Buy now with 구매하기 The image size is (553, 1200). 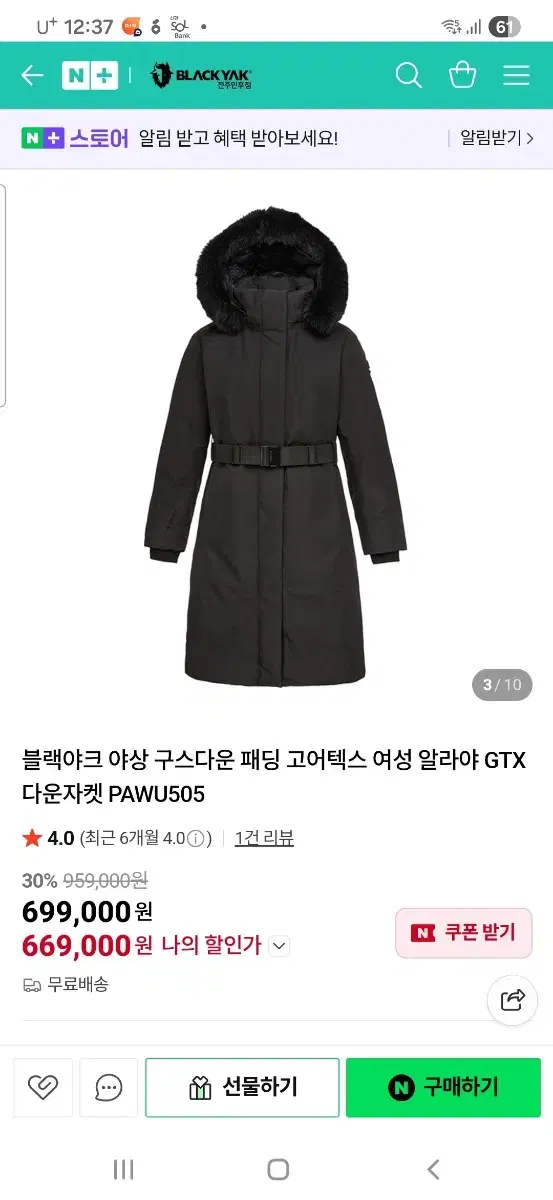(x=443, y=1087)
